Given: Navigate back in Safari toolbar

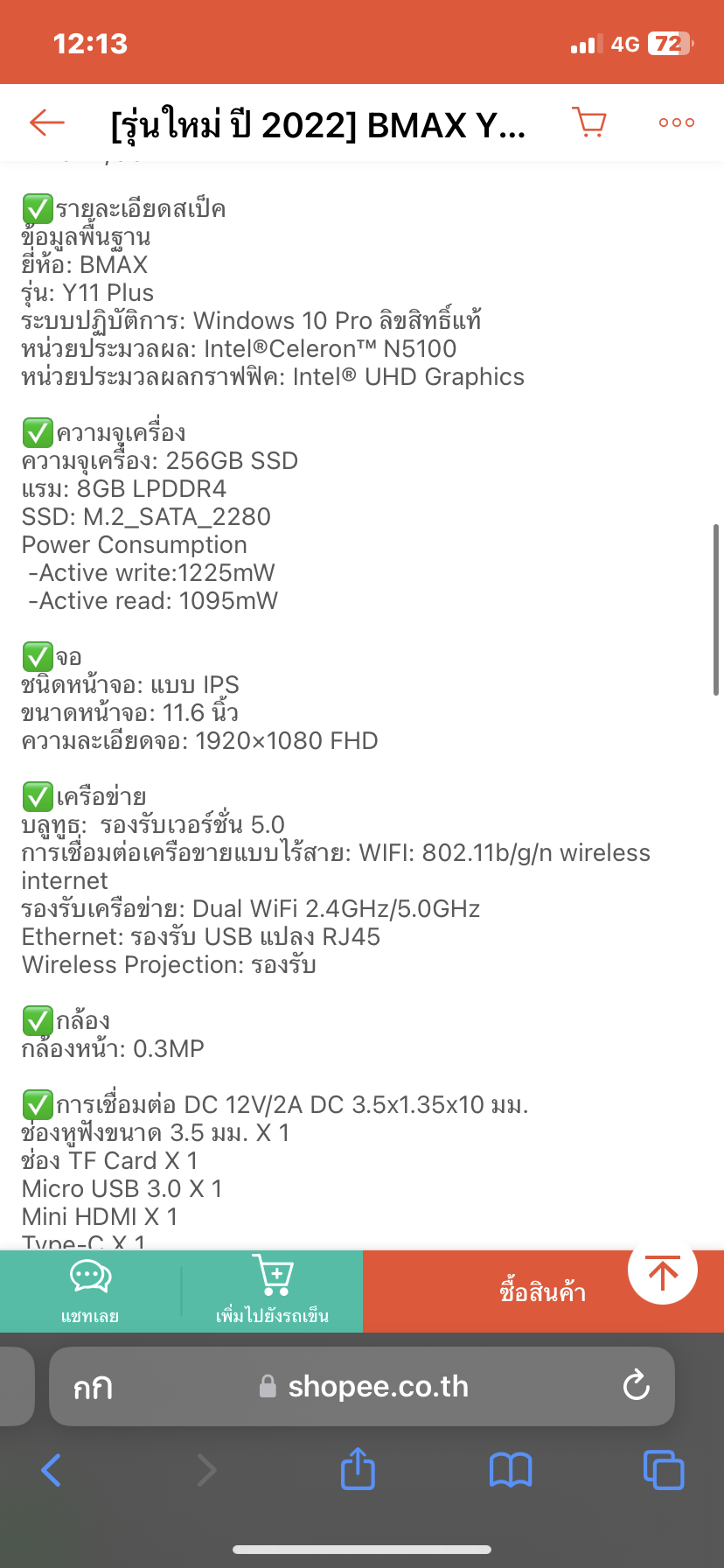Looking at the screenshot, I should [x=52, y=1470].
